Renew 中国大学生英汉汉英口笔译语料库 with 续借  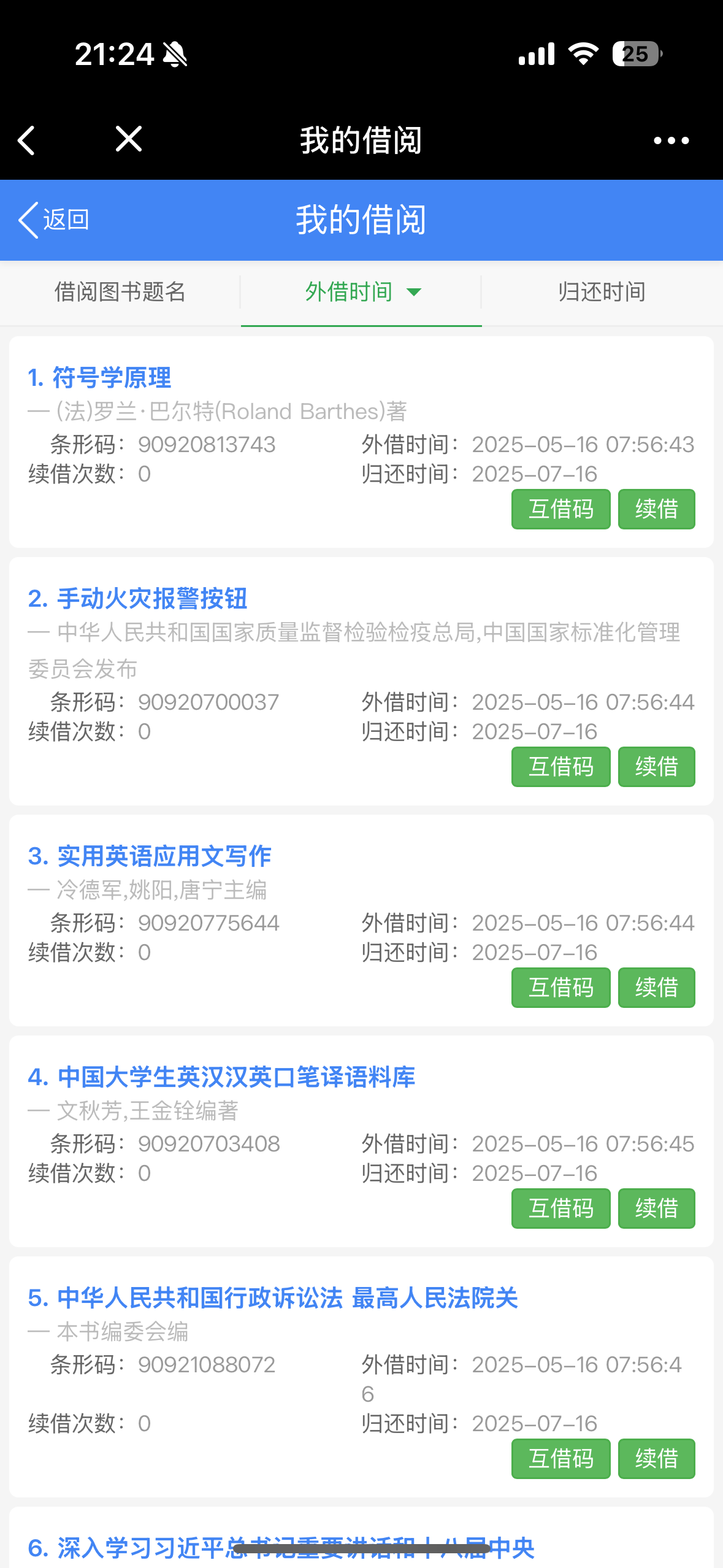coord(656,1208)
